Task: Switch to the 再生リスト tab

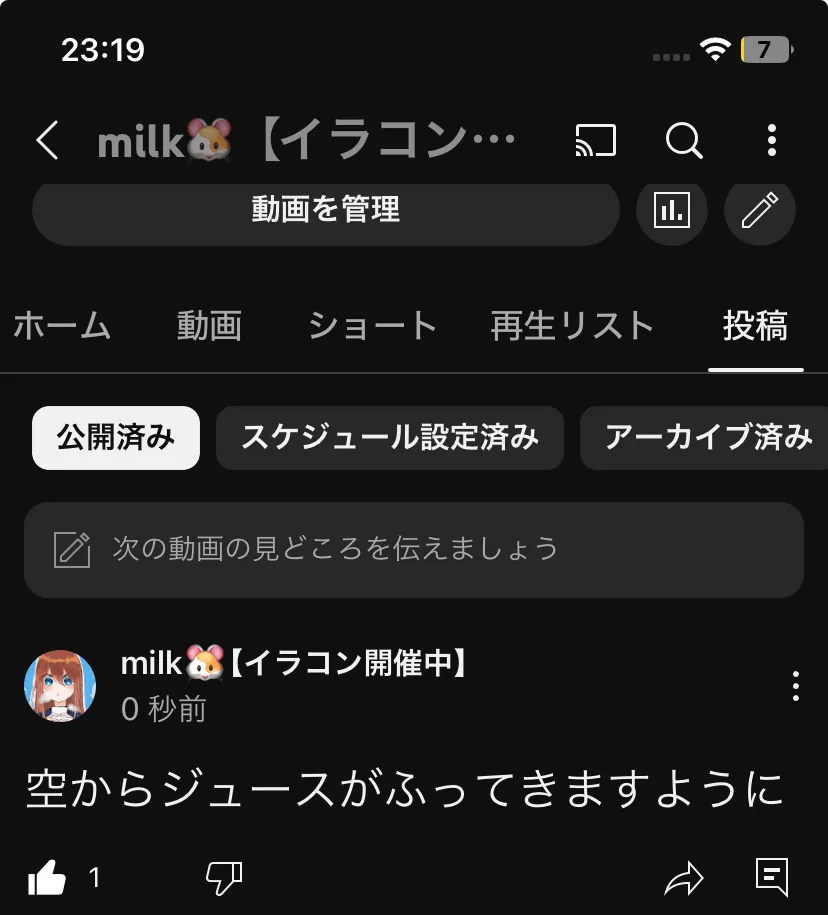Action: point(572,326)
